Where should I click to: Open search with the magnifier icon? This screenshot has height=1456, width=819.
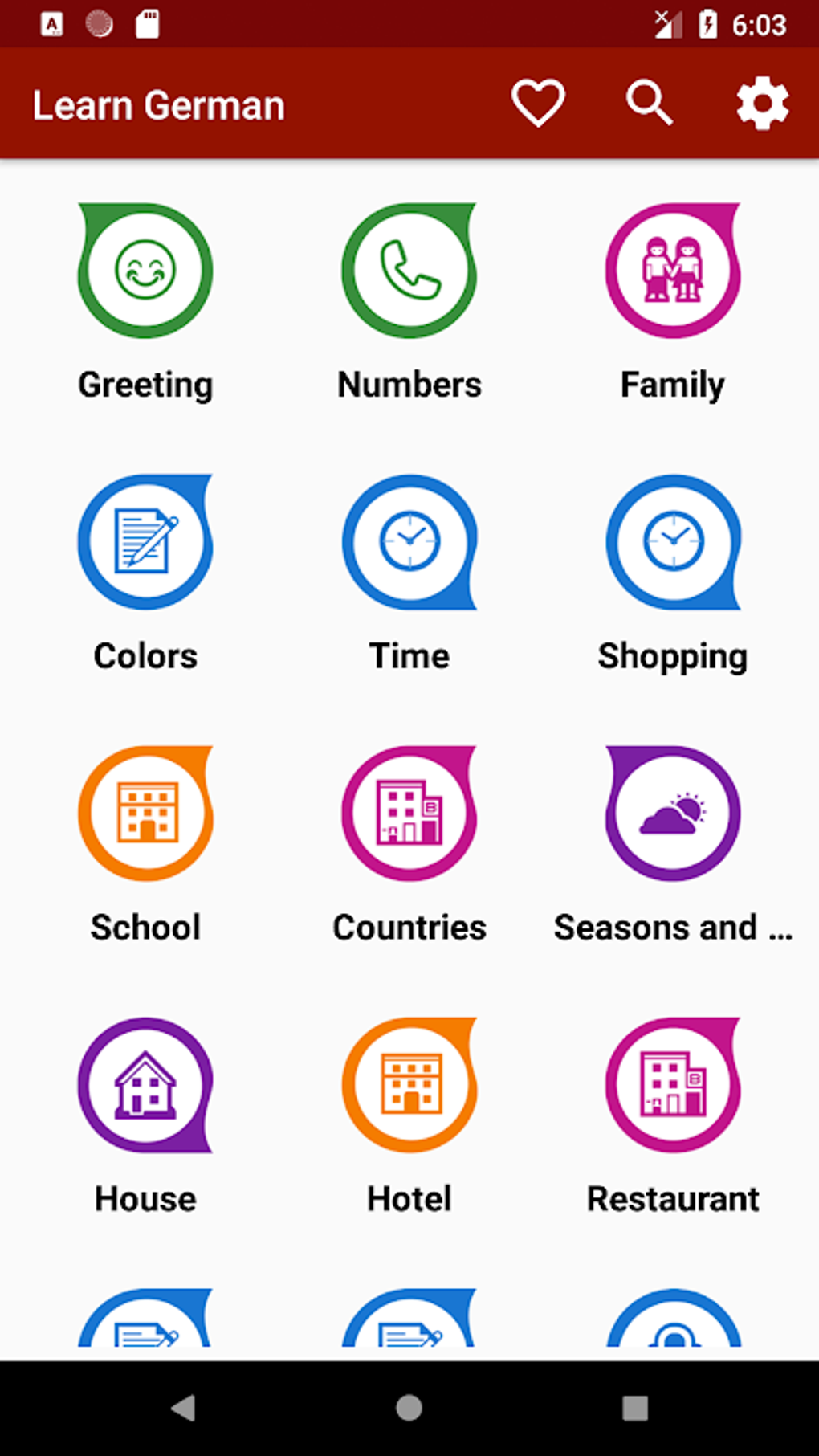tap(649, 104)
